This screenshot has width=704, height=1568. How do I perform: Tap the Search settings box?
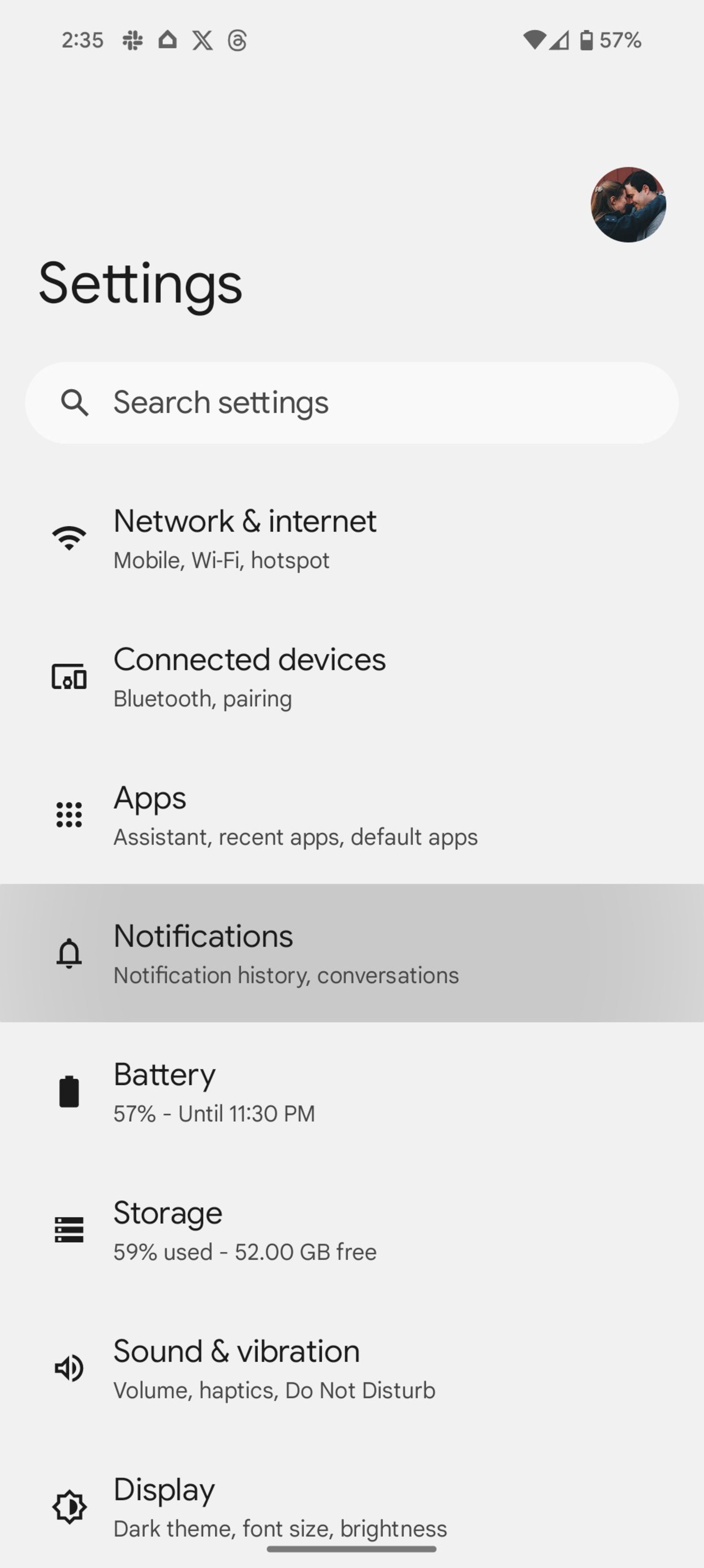352,403
